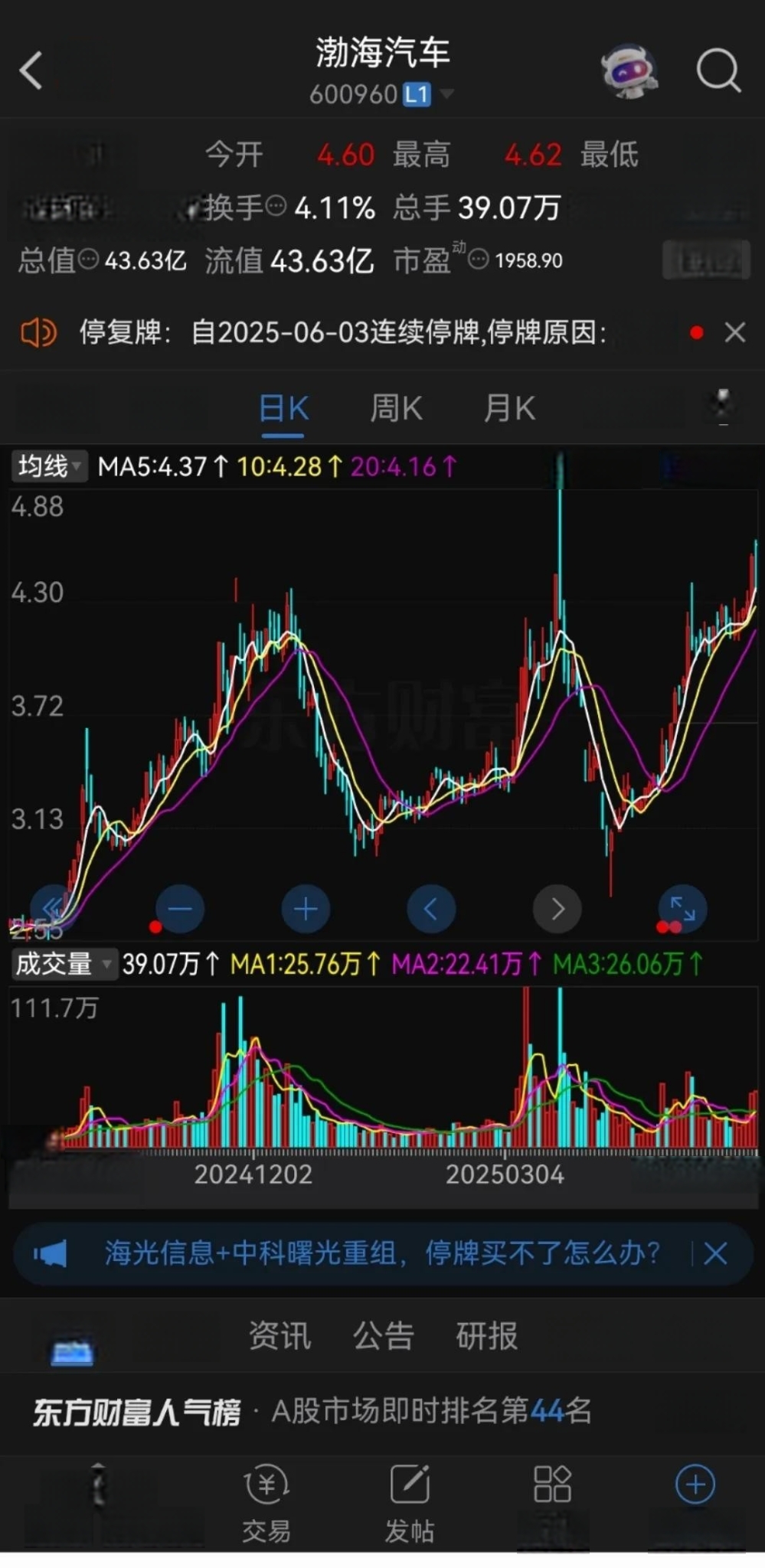Expand chart to full screen
The height and width of the screenshot is (1568, 765).
pos(682,909)
